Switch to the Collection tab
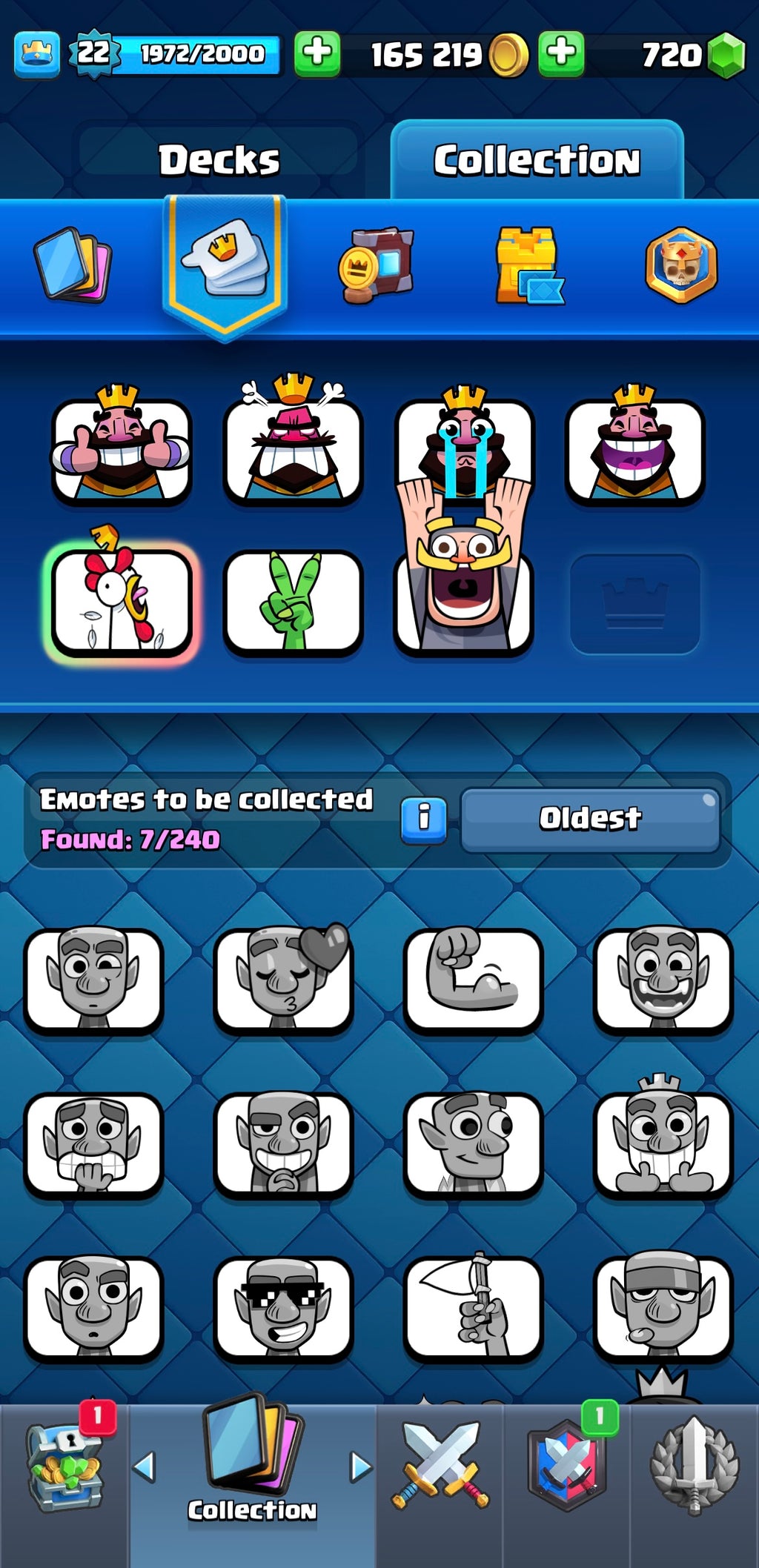 (x=537, y=158)
